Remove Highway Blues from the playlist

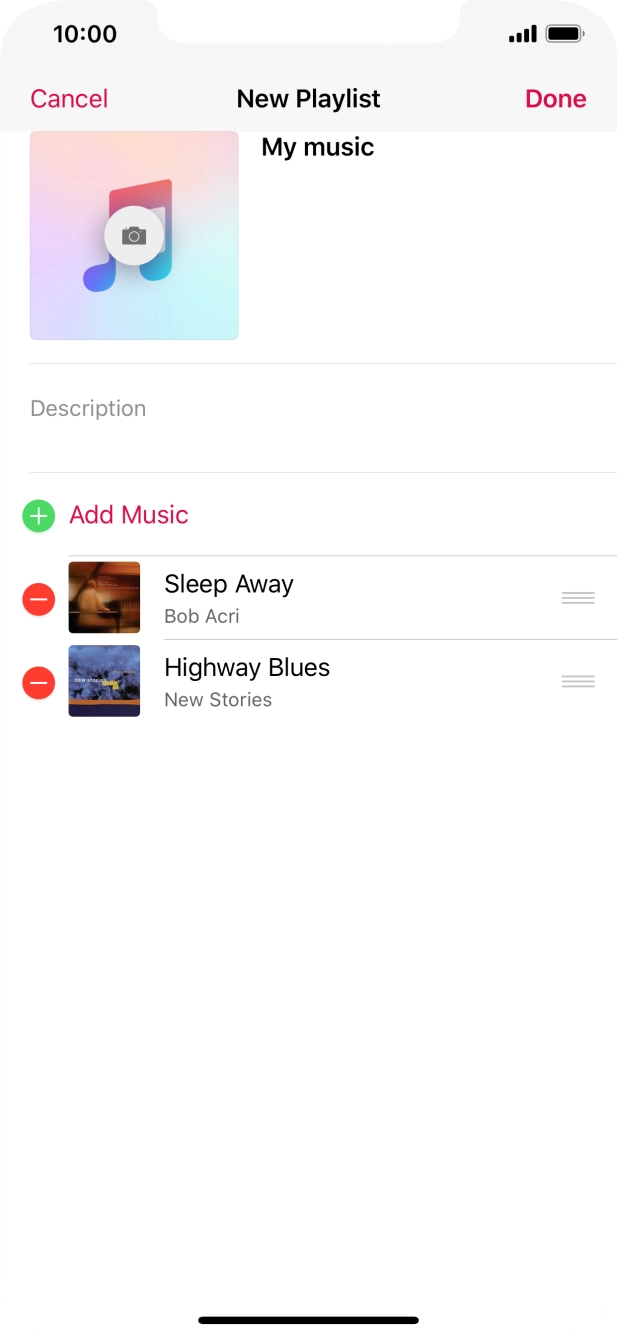[38, 683]
